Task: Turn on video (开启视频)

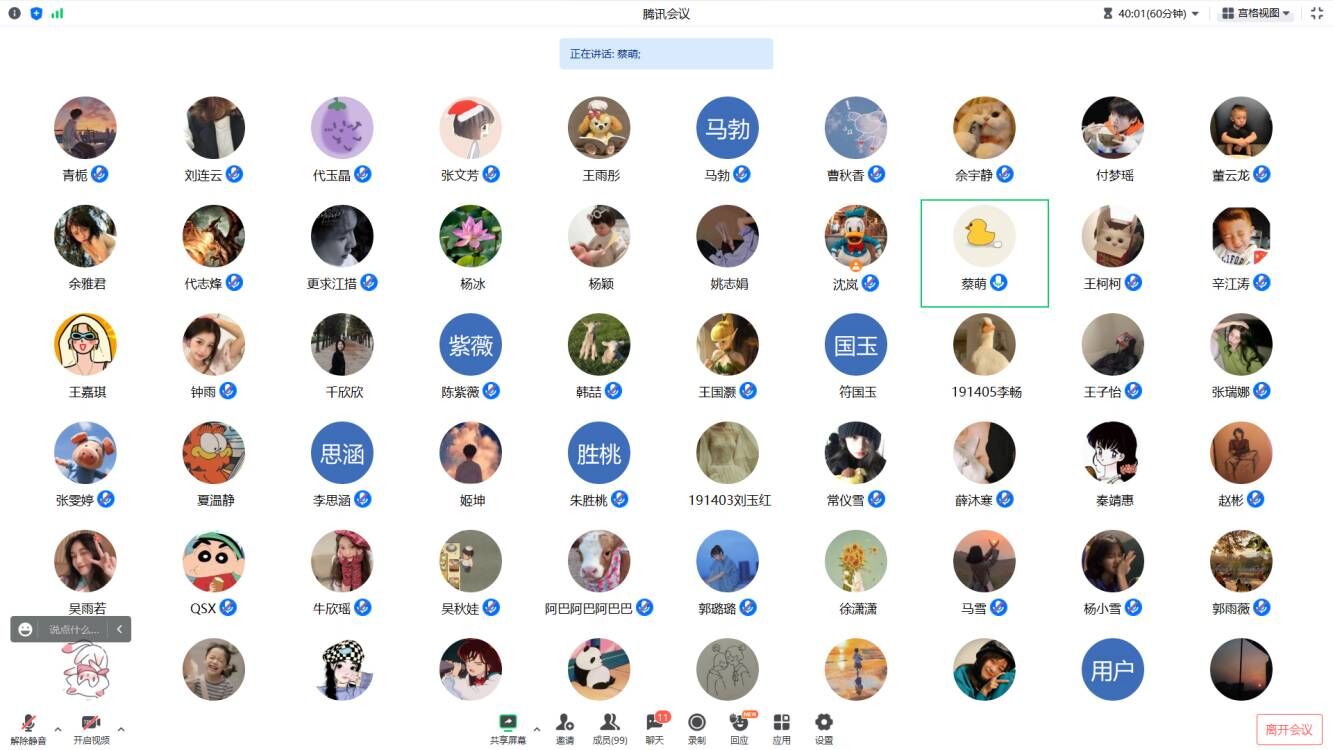Action: 91,727
